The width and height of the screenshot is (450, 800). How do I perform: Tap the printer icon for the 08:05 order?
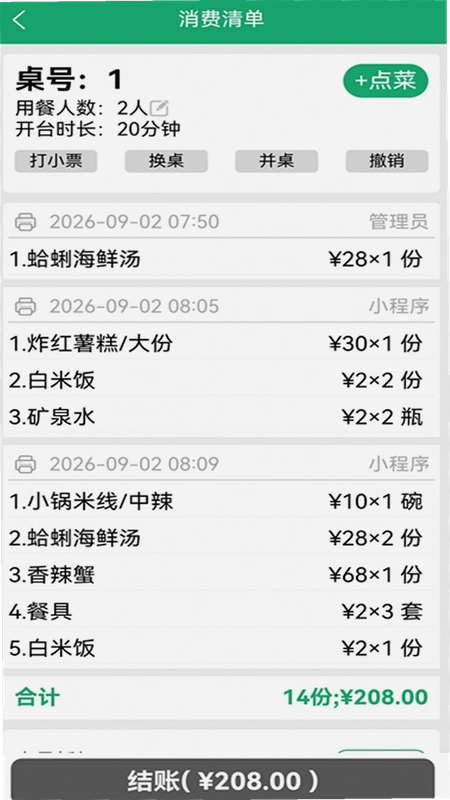click(26, 306)
